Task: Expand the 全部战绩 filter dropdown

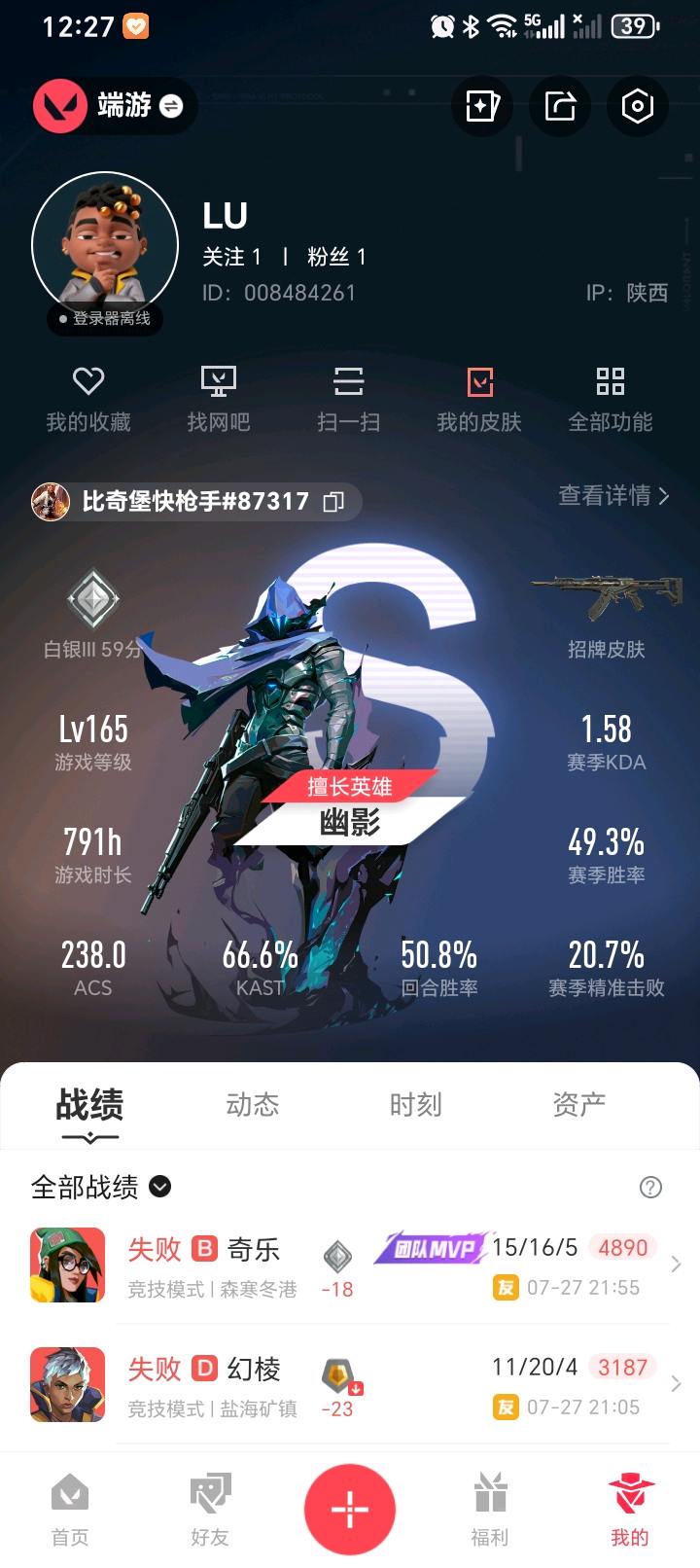Action: pyautogui.click(x=160, y=1187)
